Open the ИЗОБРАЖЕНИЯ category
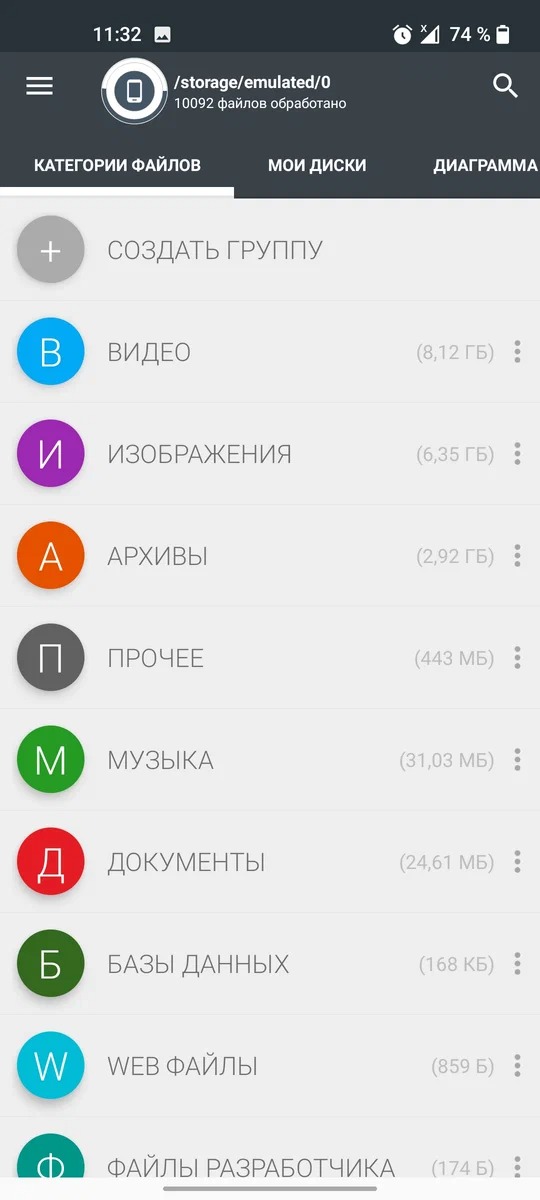This screenshot has width=540, height=1200. click(x=270, y=454)
